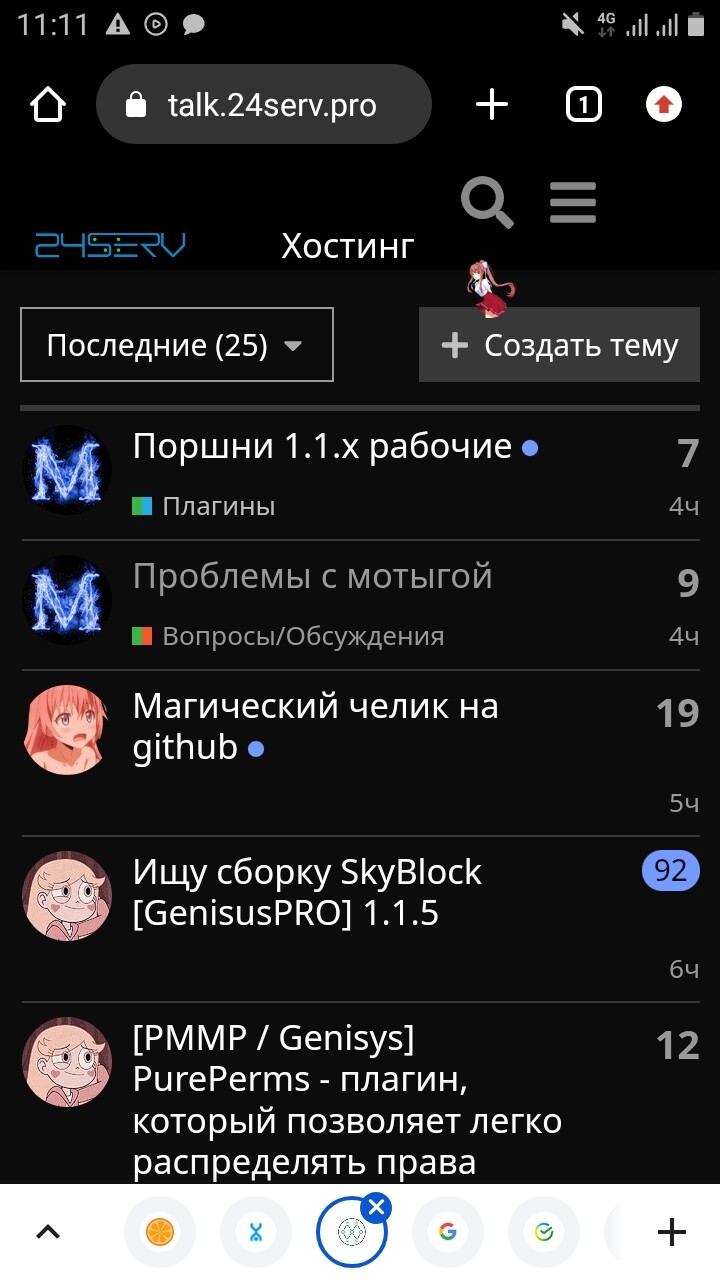This screenshot has width=720, height=1280.
Task: Open the hamburger menu
Action: tap(573, 203)
